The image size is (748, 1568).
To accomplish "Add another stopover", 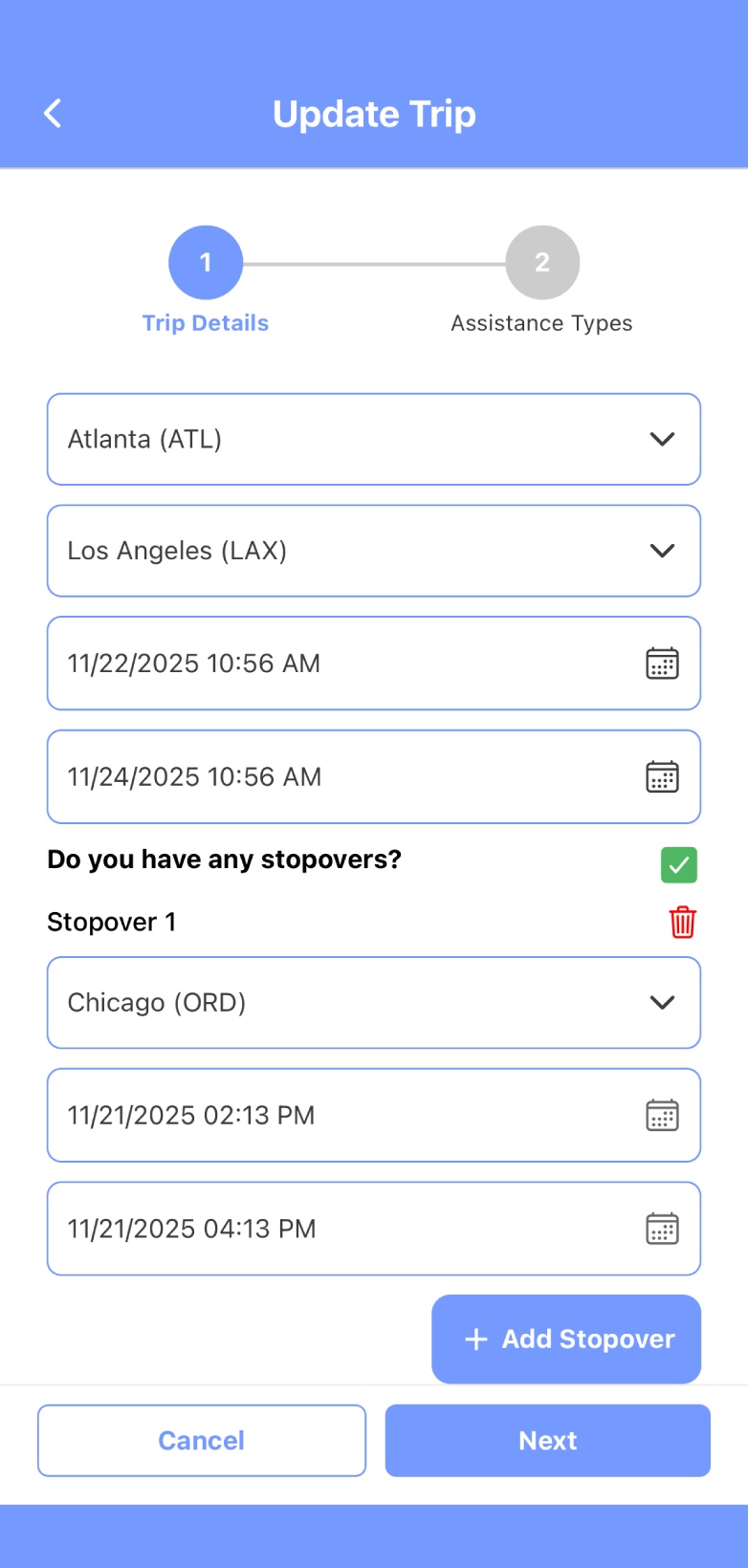I will click(x=566, y=1339).
